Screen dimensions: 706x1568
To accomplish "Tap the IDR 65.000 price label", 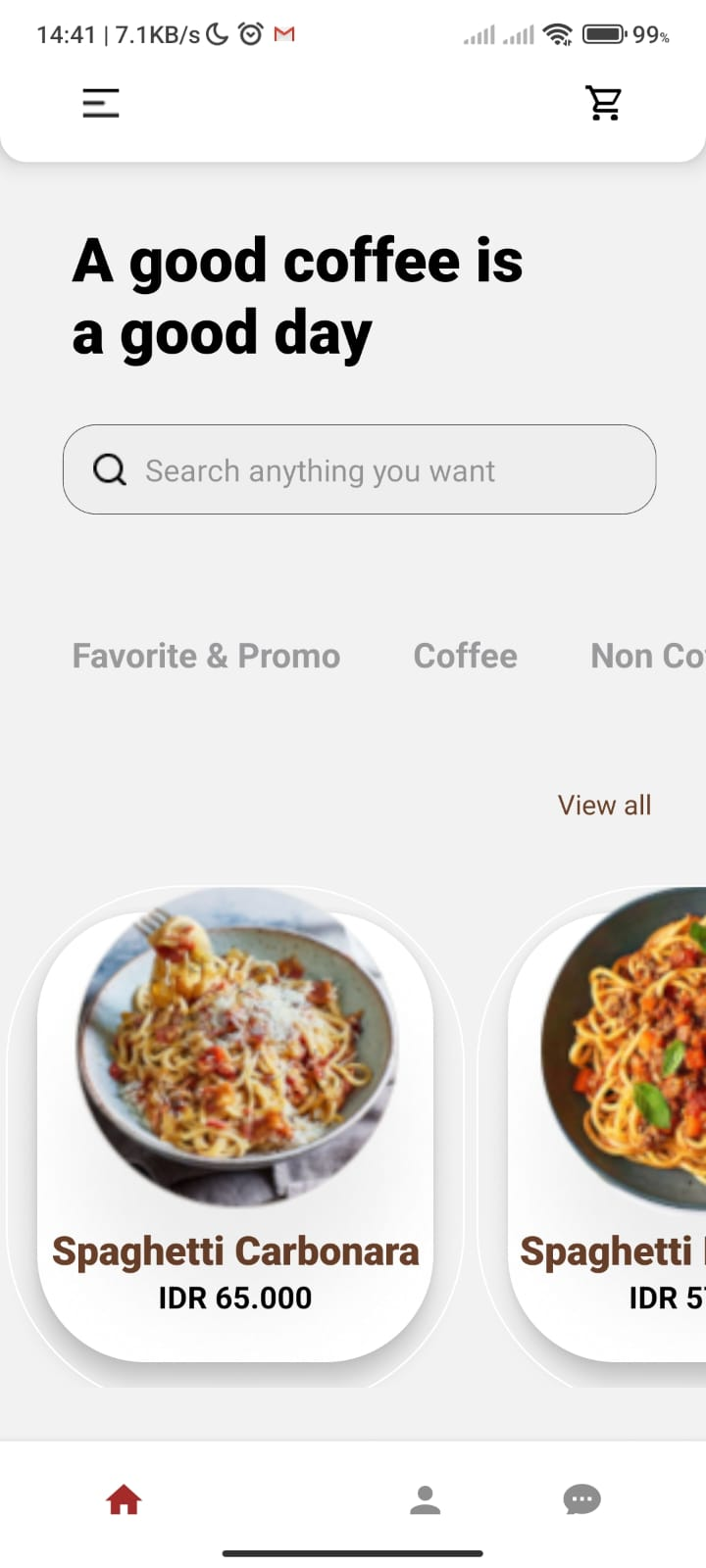I will point(234,1298).
